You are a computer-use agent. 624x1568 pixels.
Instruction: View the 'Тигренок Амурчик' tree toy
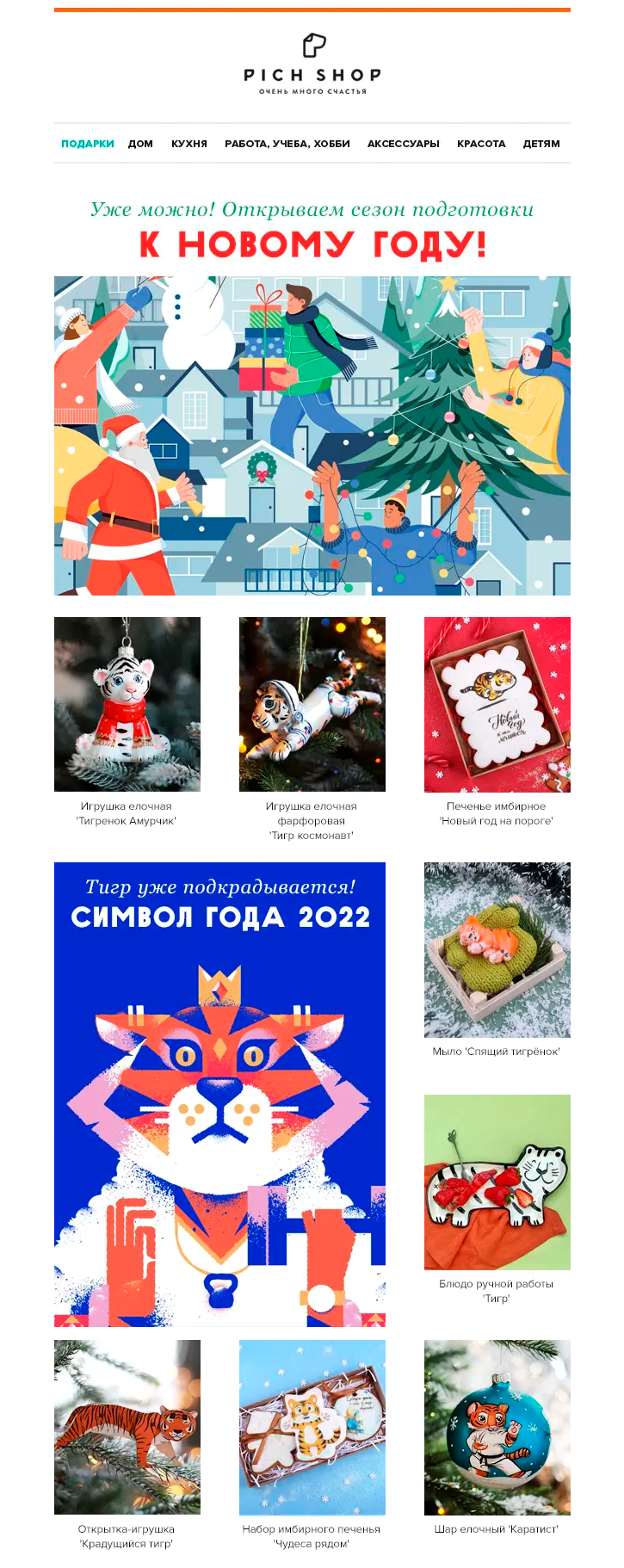[127, 704]
